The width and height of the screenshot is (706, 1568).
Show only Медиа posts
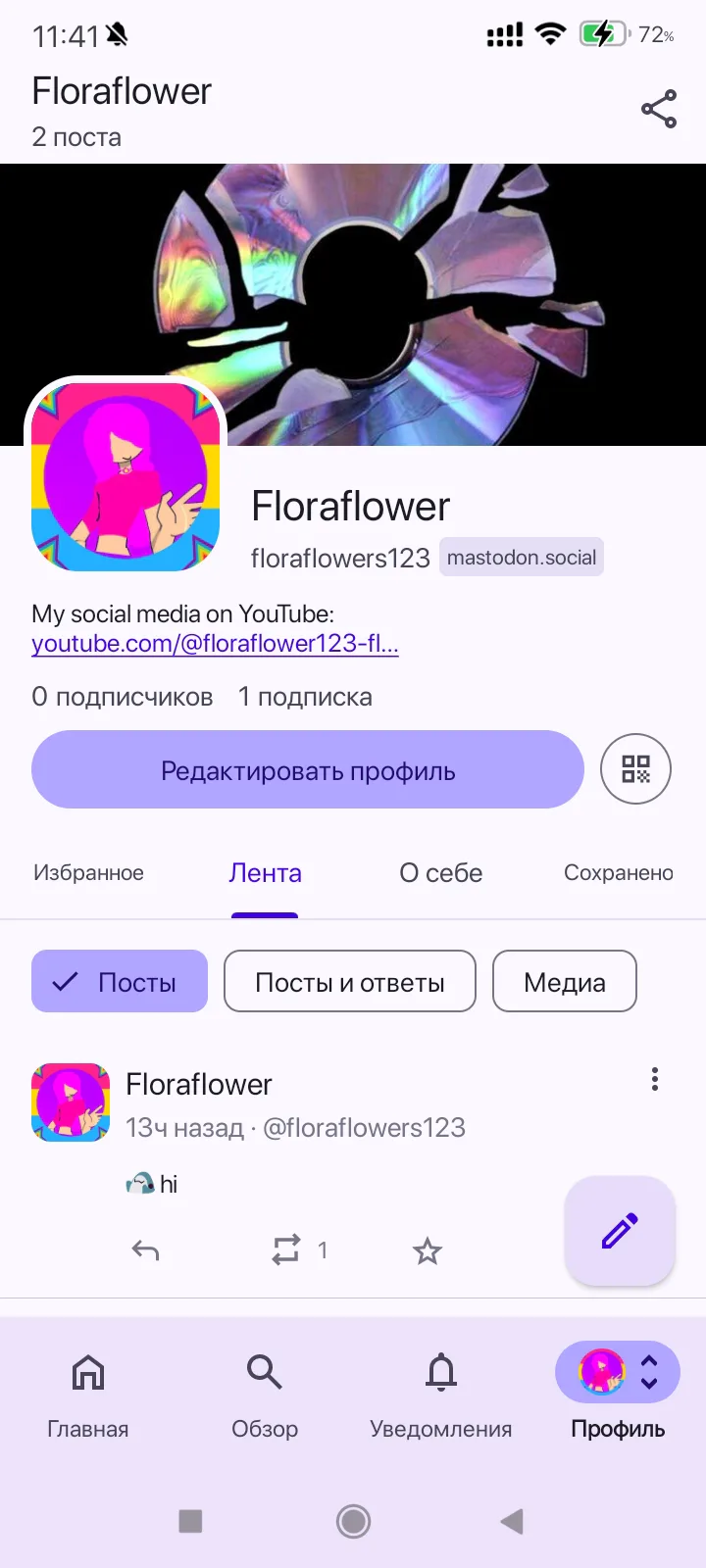coord(564,982)
